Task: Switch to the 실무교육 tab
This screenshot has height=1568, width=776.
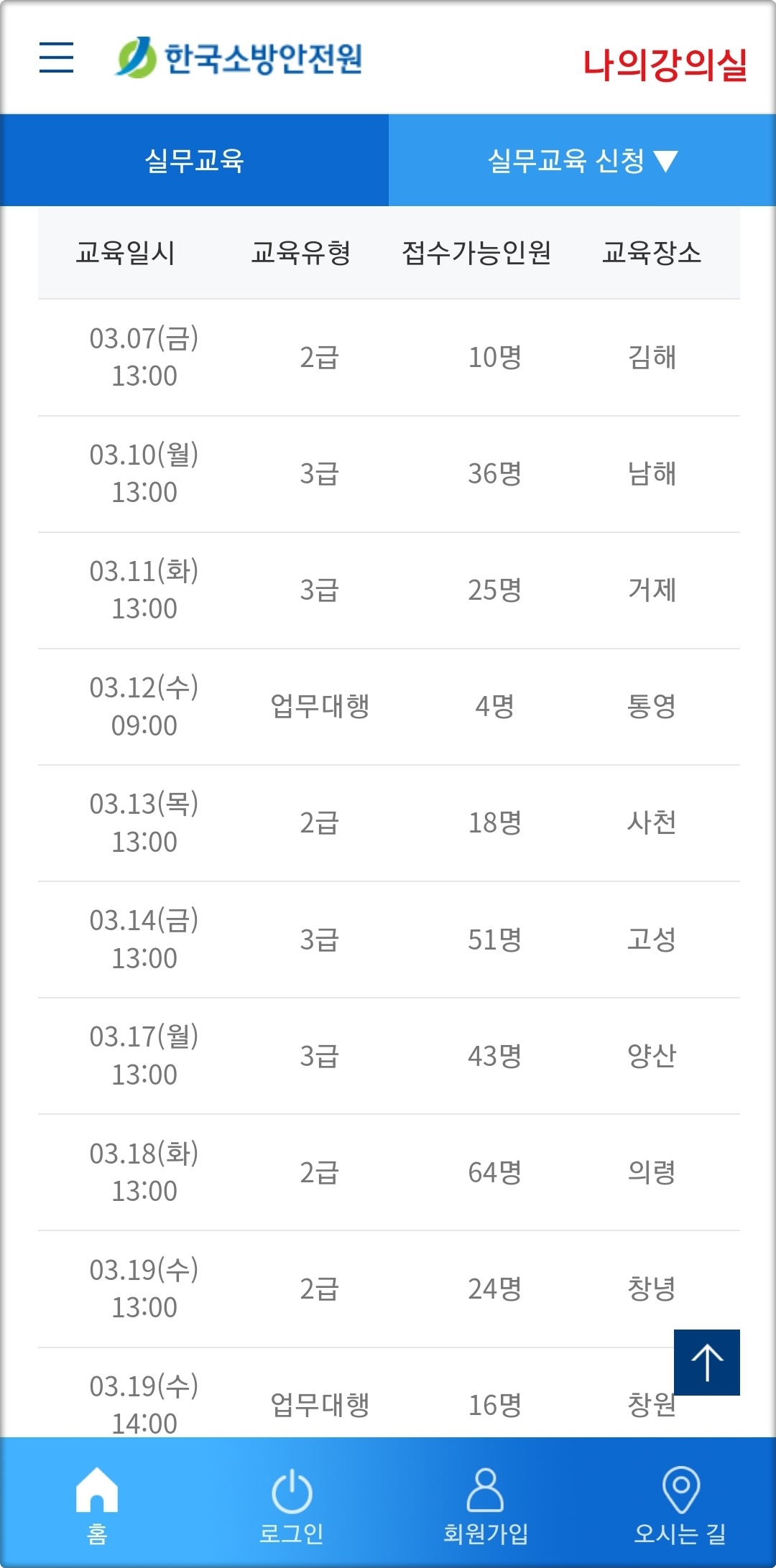Action: click(194, 160)
